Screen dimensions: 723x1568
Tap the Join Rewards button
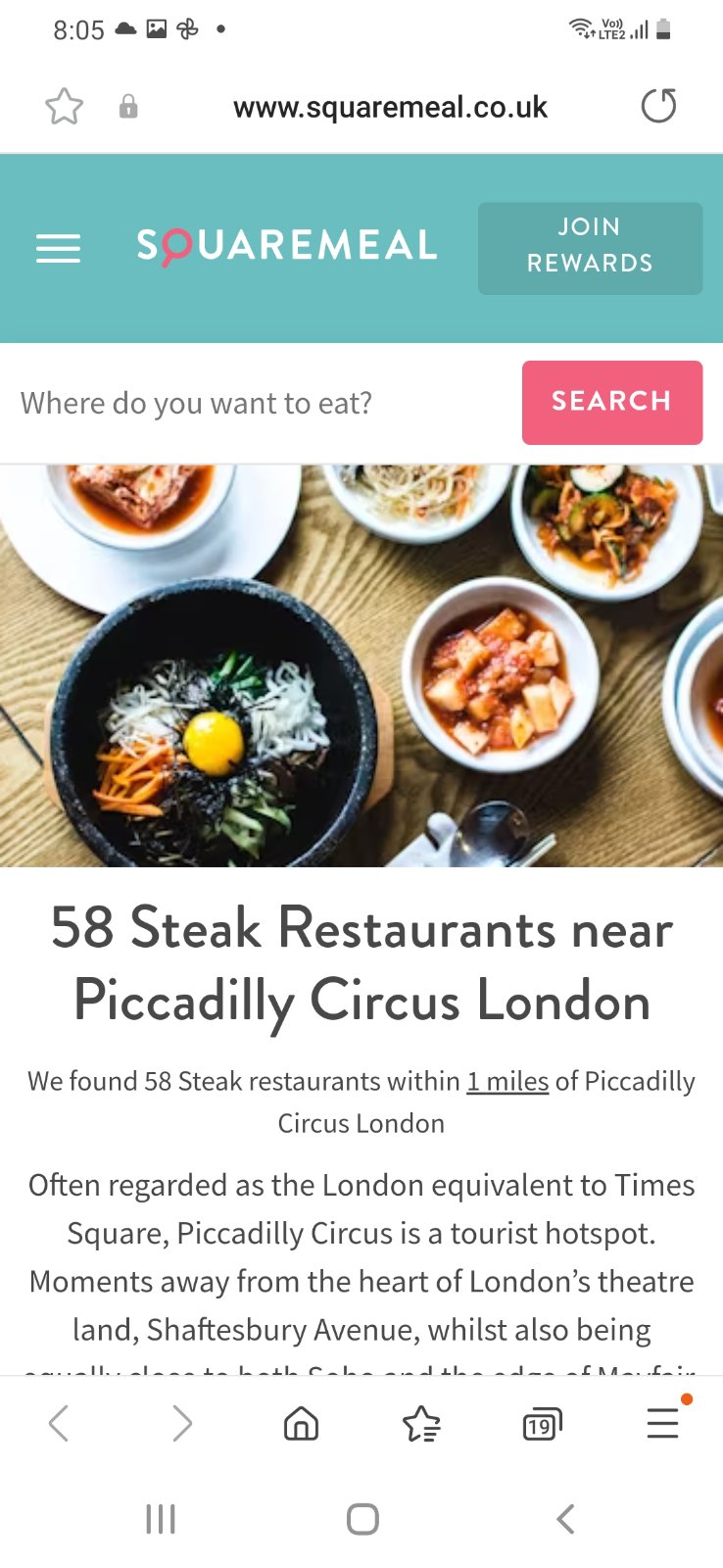point(590,248)
